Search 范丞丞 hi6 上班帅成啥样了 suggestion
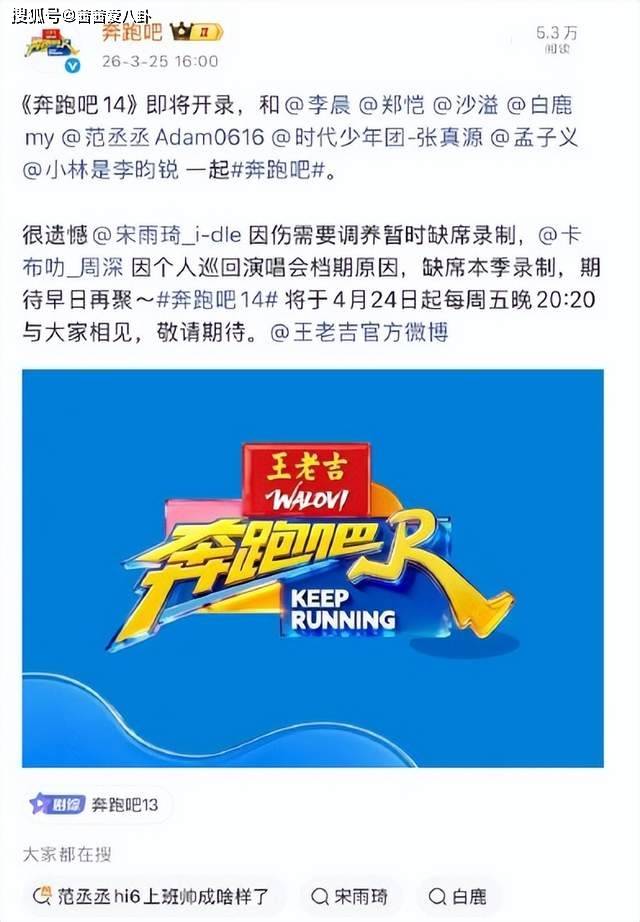 point(155,896)
